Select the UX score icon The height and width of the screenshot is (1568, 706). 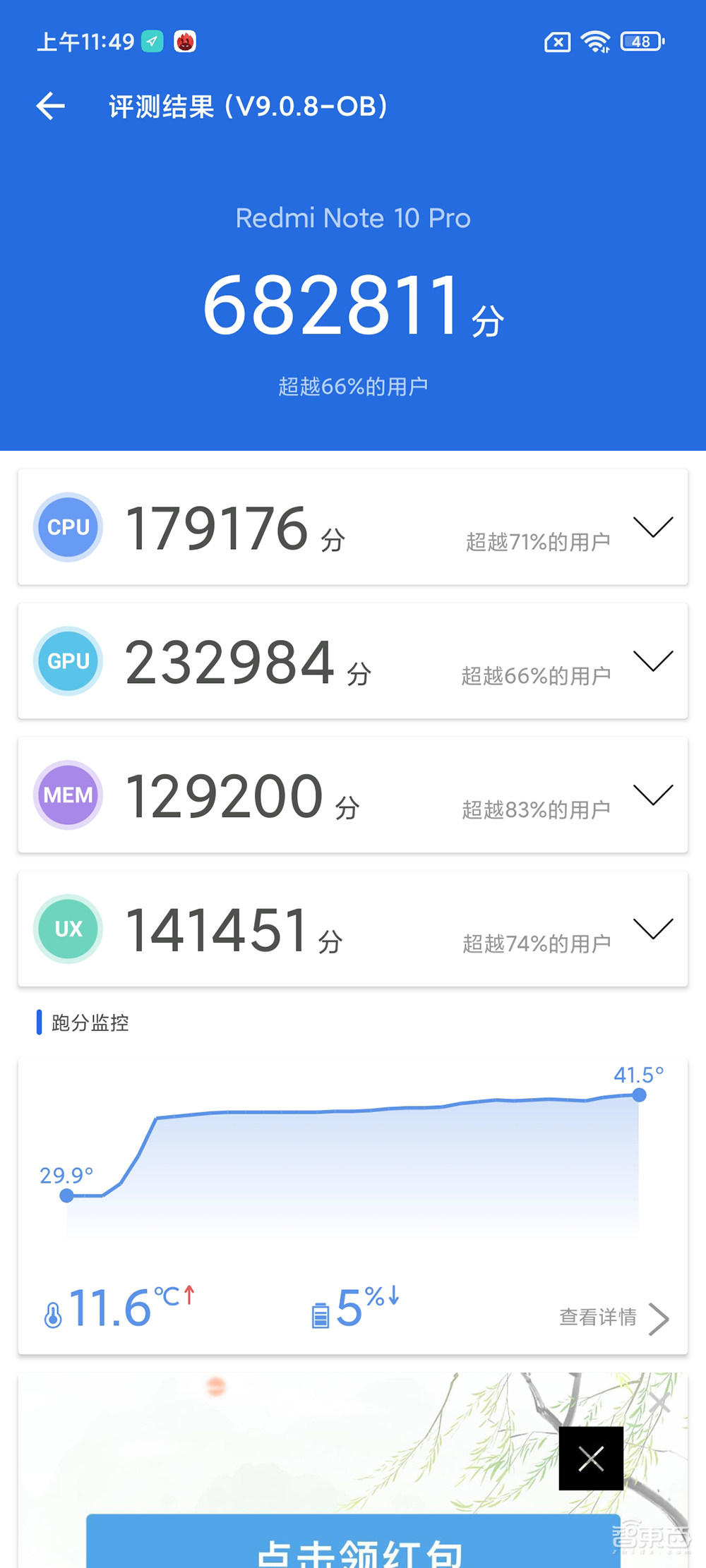pyautogui.click(x=67, y=929)
